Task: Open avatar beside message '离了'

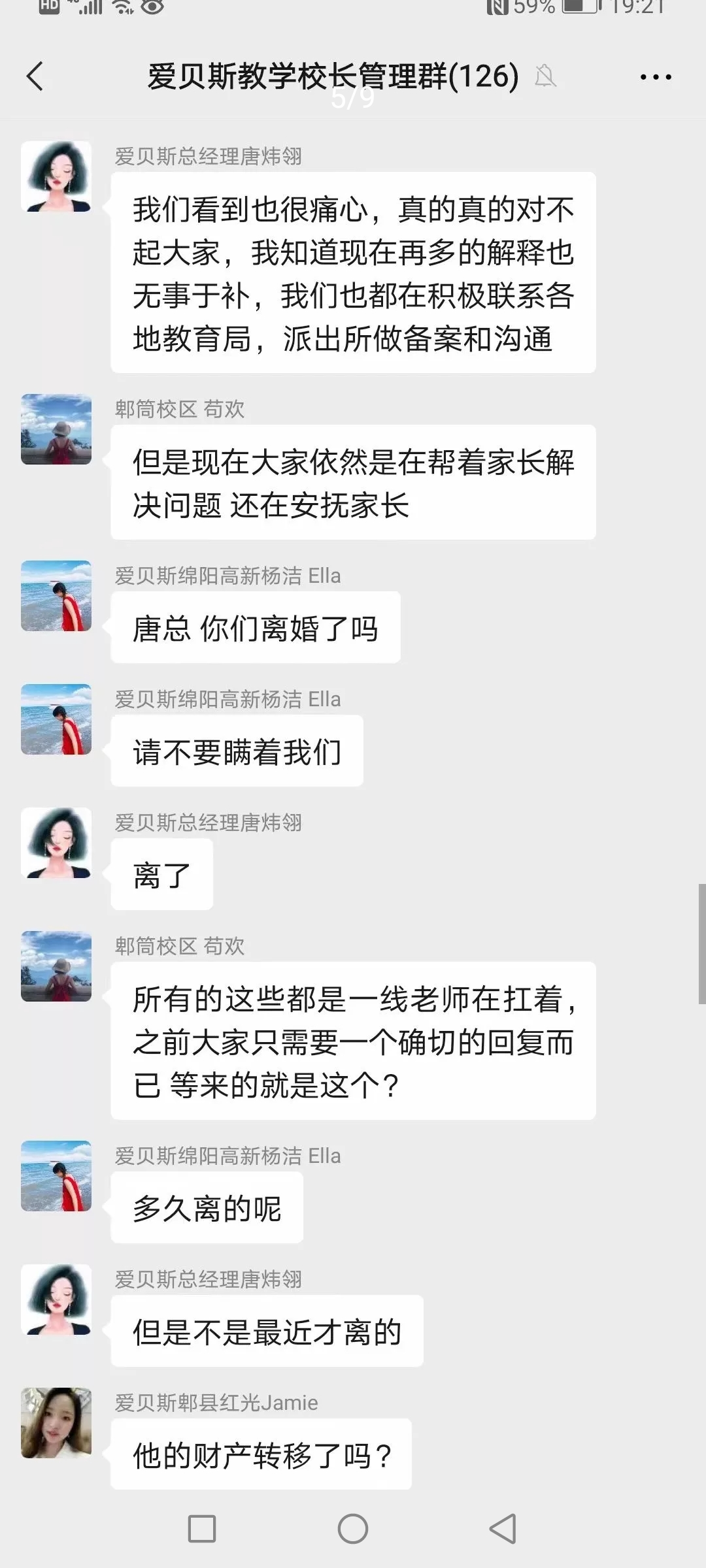Action: (56, 843)
